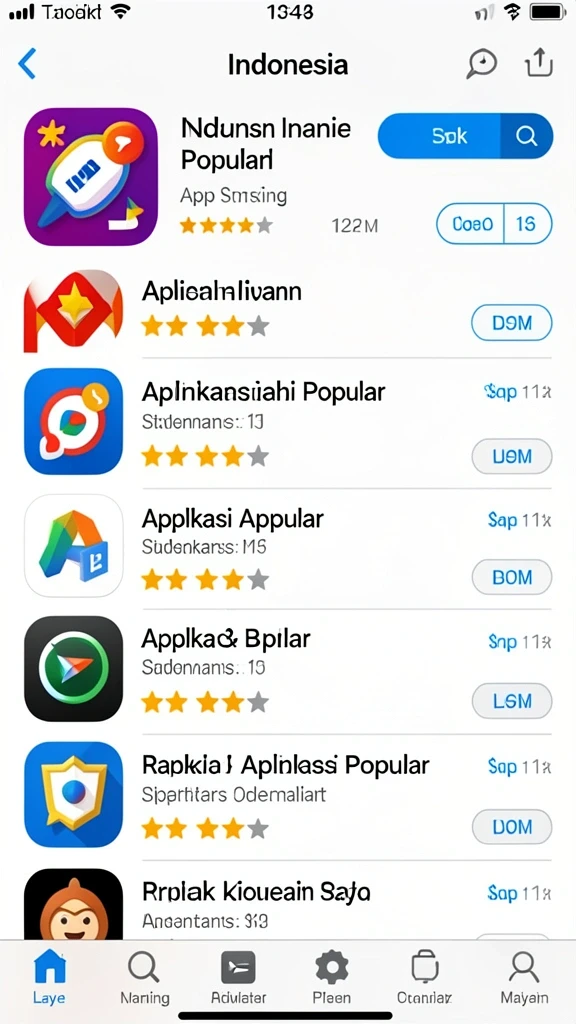Open the Applkasi Appular app row
Viewport: 576px width, 1024px height.
click(x=287, y=548)
